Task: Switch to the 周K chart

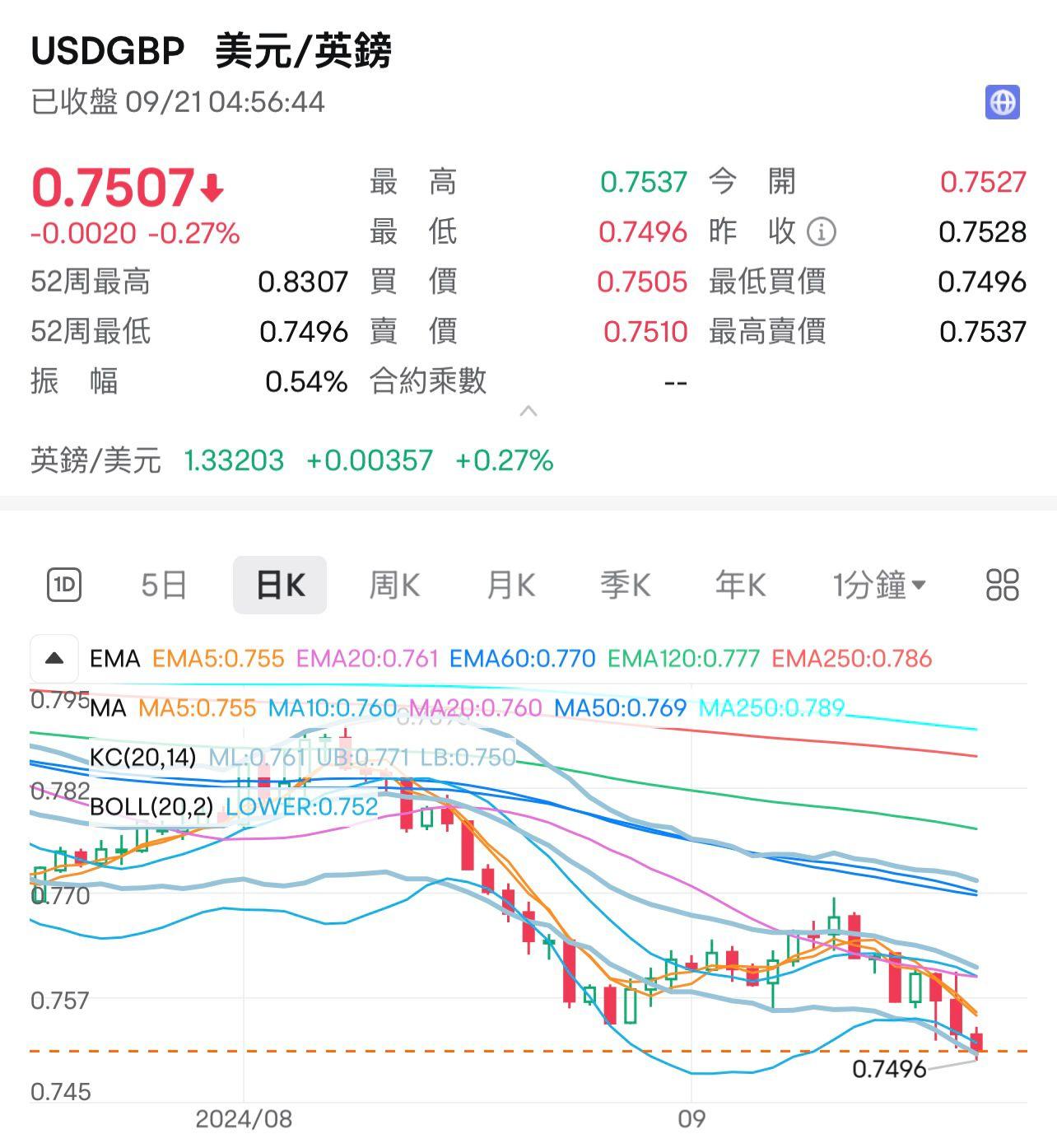Action: pyautogui.click(x=394, y=586)
